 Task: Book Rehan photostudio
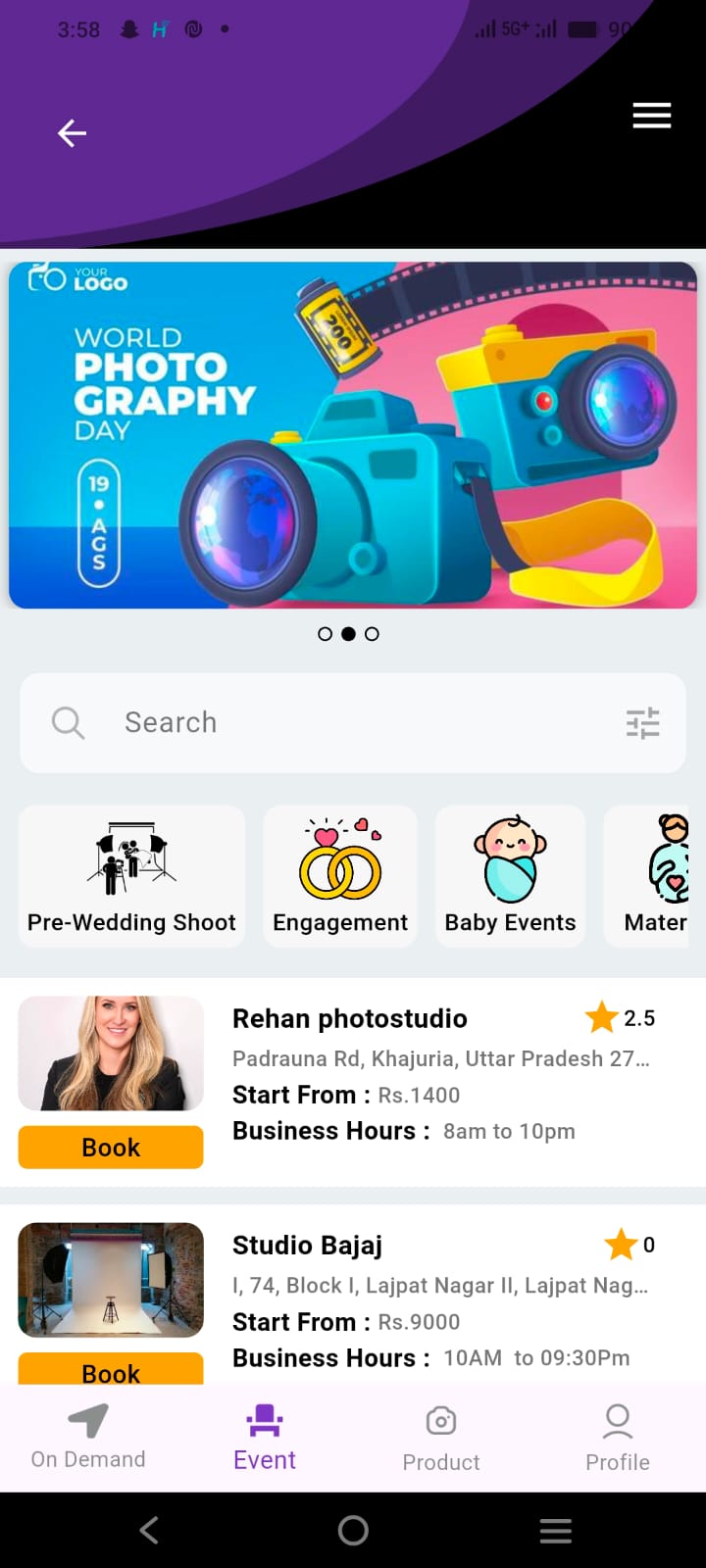[111, 1148]
